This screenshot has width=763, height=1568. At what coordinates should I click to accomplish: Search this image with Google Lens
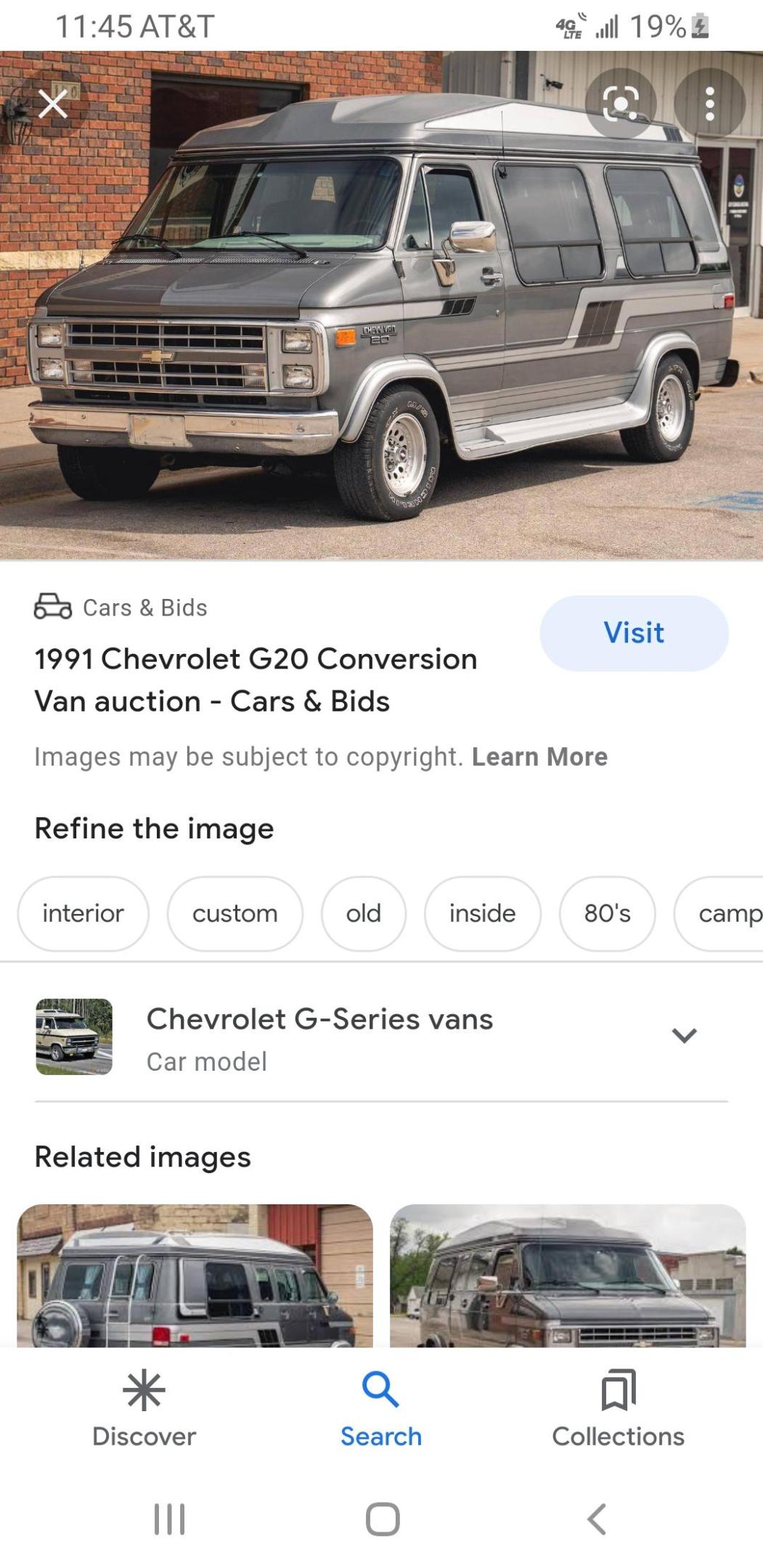tap(621, 104)
